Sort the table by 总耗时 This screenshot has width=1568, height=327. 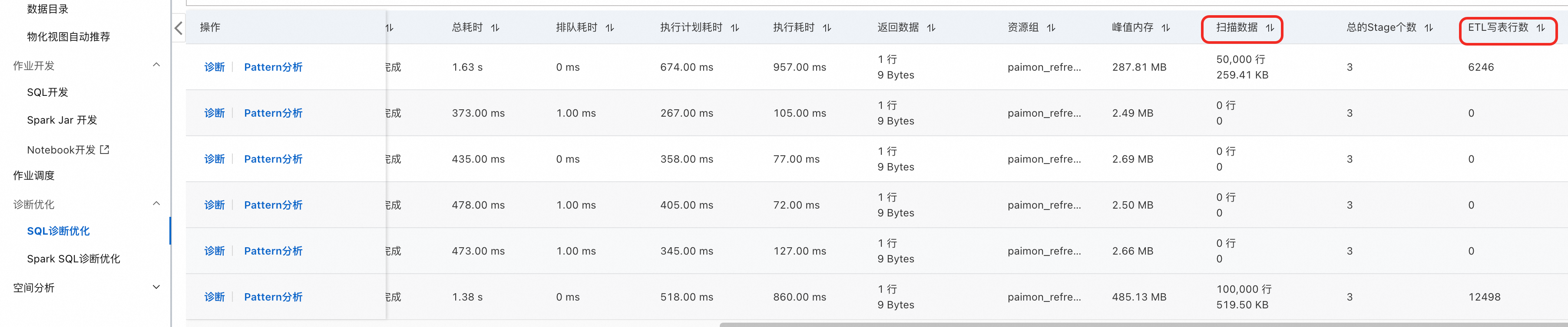495,28
